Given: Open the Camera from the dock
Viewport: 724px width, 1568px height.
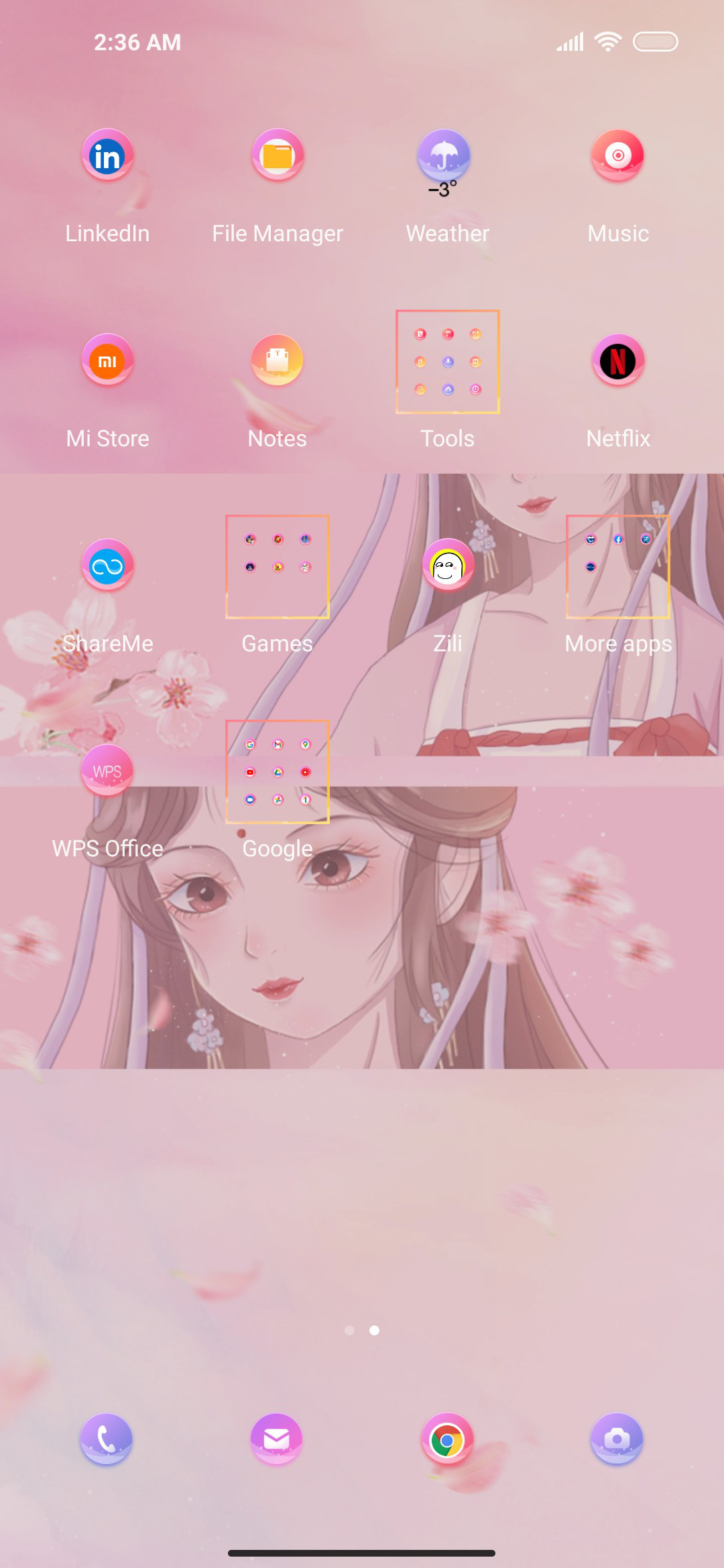Looking at the screenshot, I should [x=617, y=1439].
